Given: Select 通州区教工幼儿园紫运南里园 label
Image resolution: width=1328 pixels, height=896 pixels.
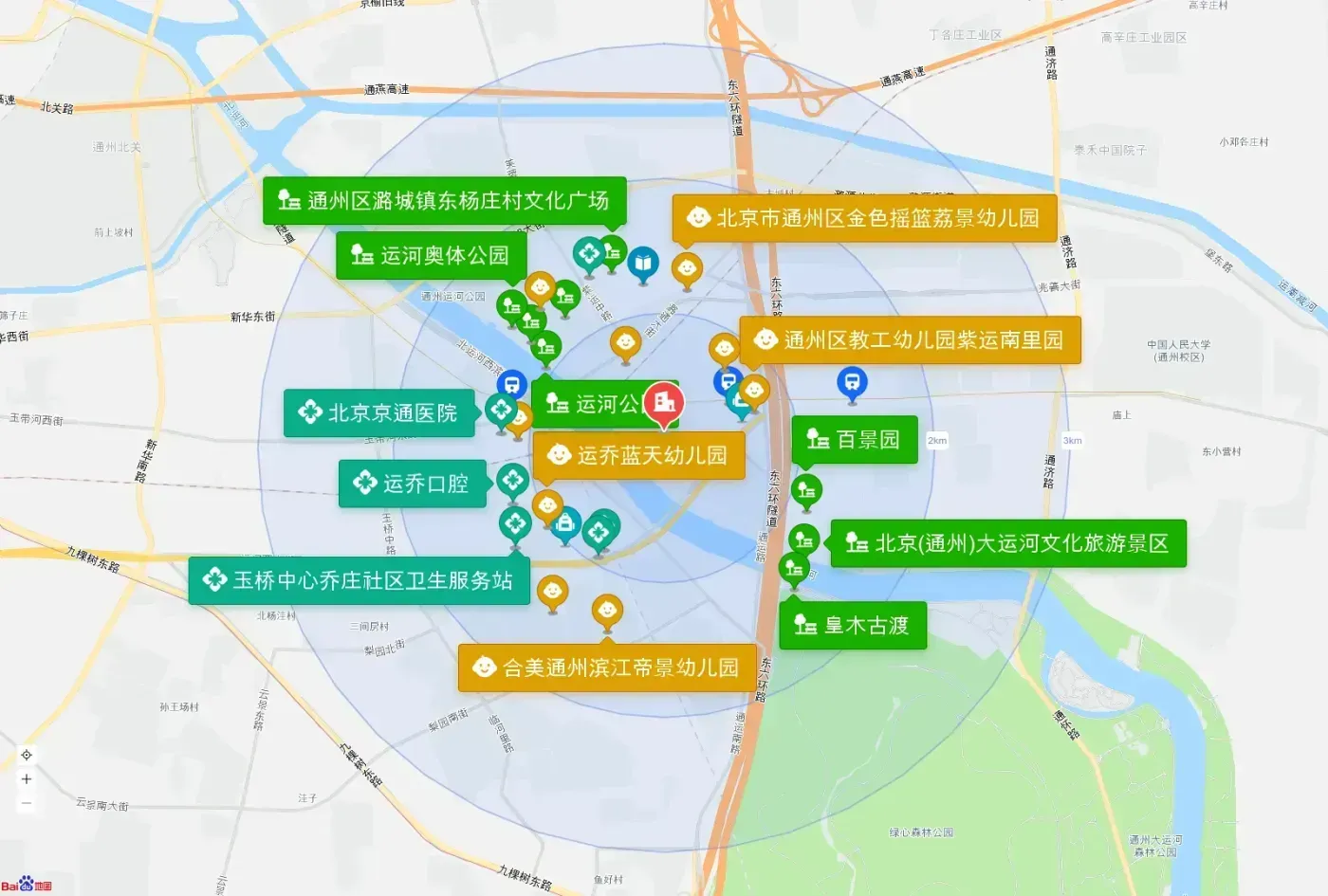Looking at the screenshot, I should pos(910,339).
